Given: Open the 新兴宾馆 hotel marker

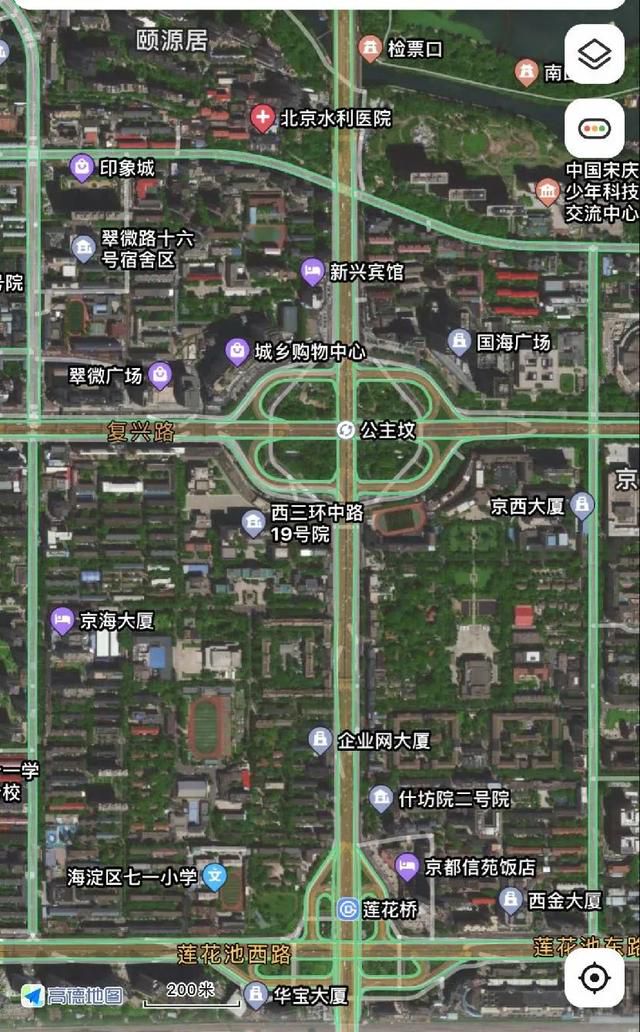Looking at the screenshot, I should click(x=313, y=272).
